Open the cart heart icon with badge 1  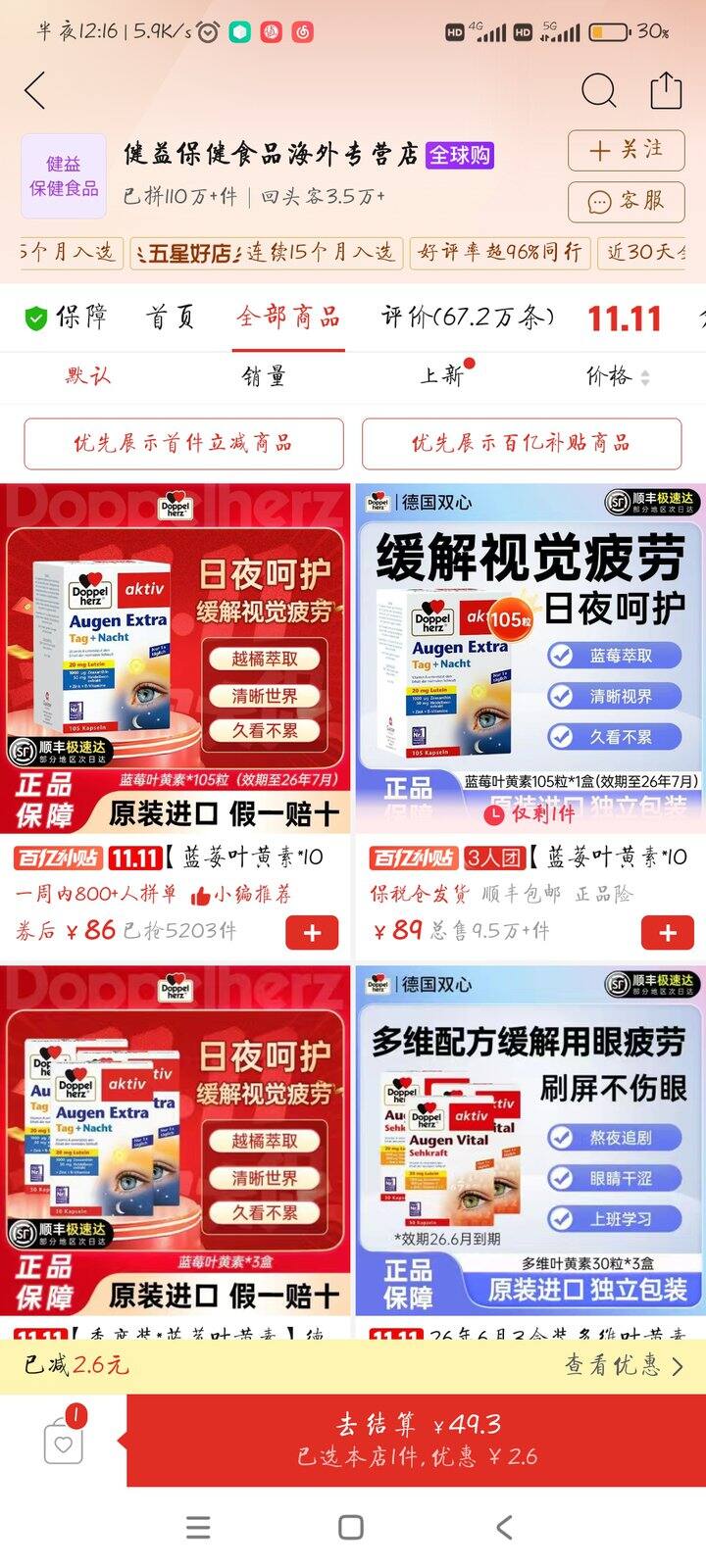pos(63,1441)
